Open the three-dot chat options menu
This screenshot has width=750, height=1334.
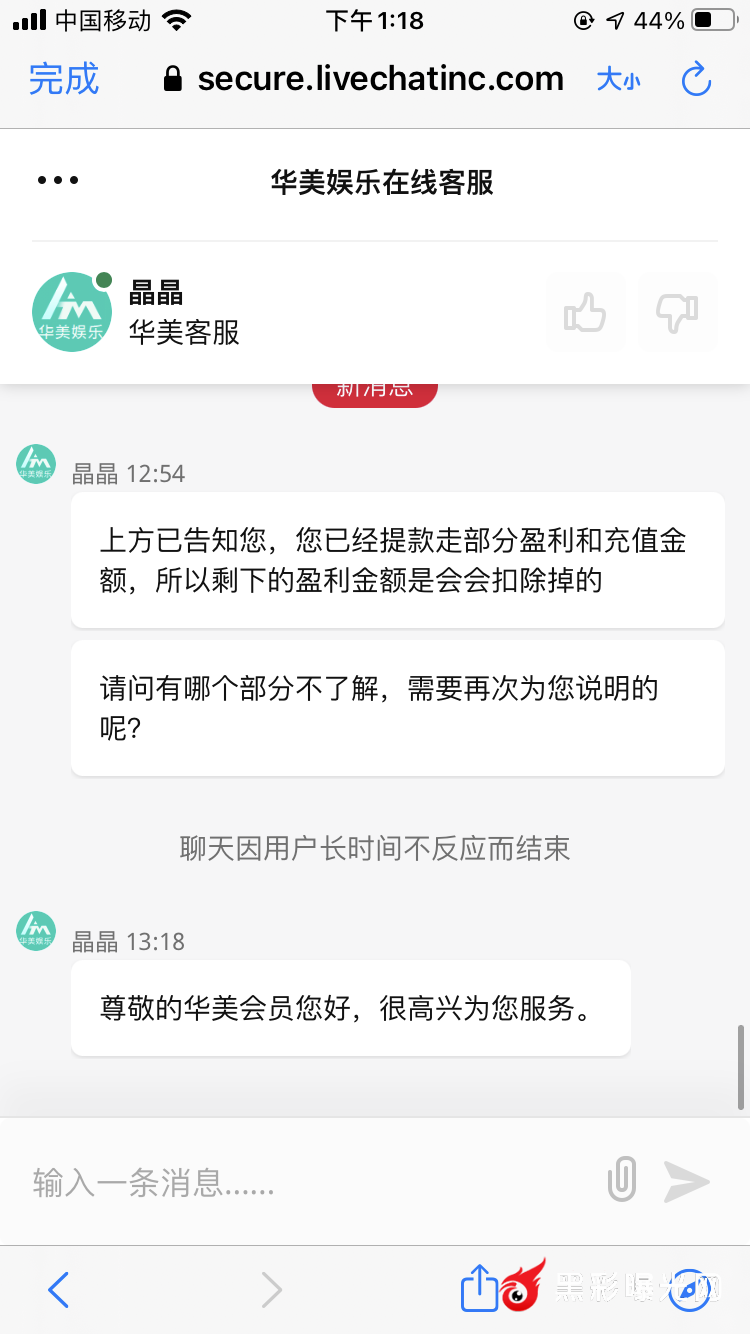coord(57,181)
